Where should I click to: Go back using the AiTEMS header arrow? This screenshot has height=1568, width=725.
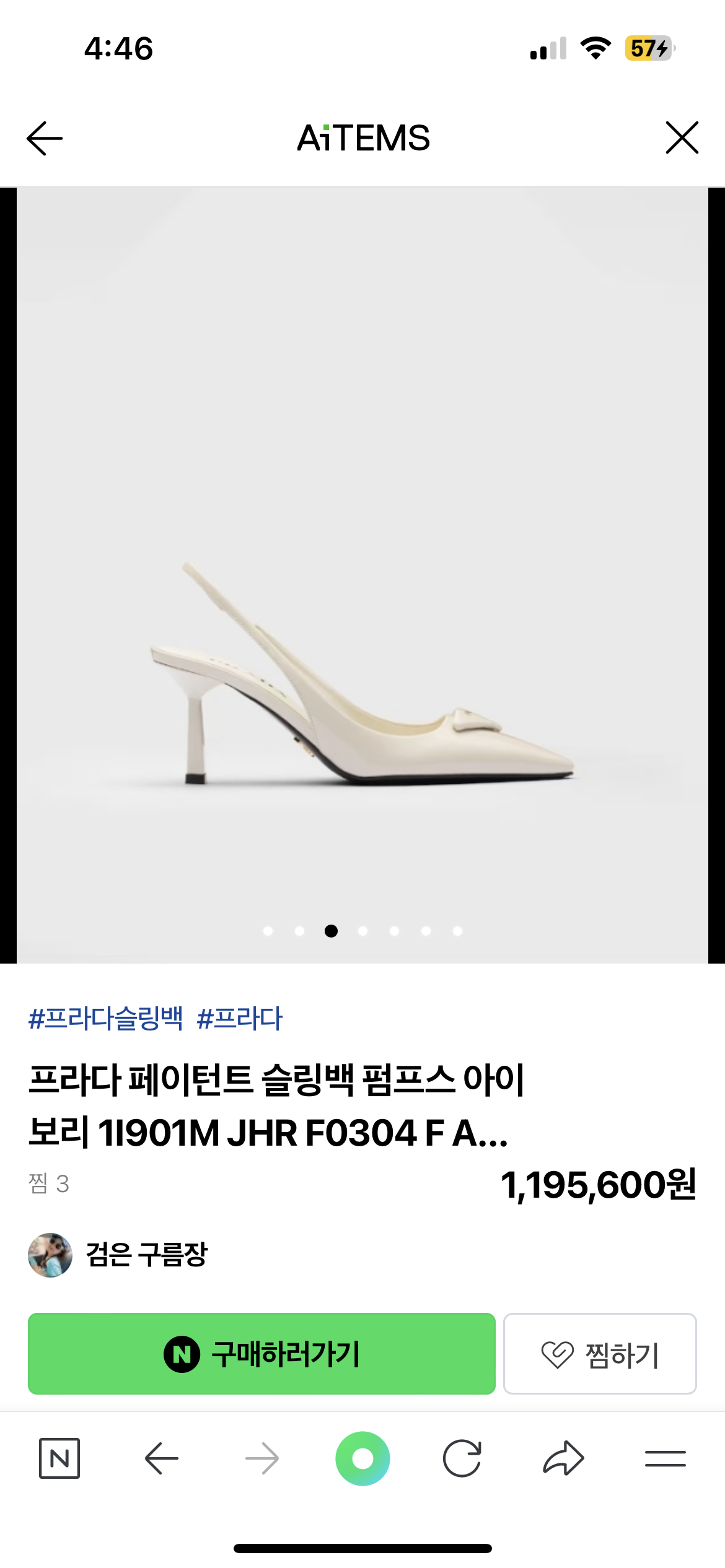point(45,138)
